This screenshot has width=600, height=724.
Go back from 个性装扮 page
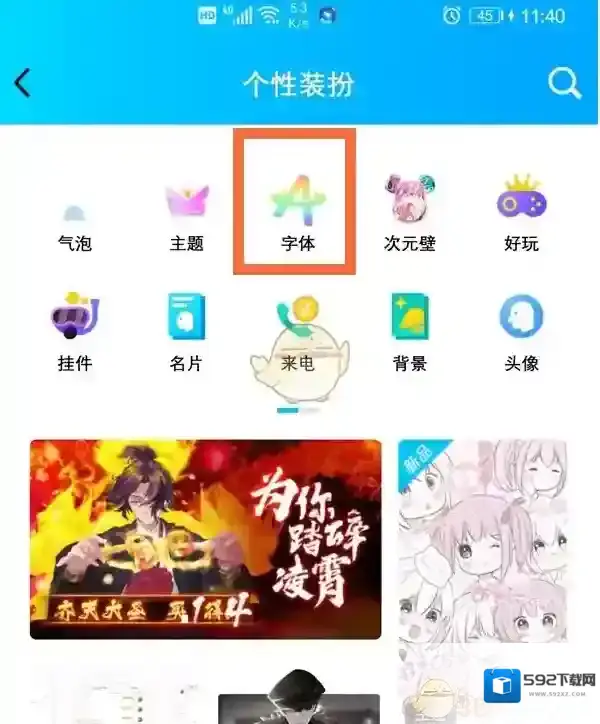23,83
